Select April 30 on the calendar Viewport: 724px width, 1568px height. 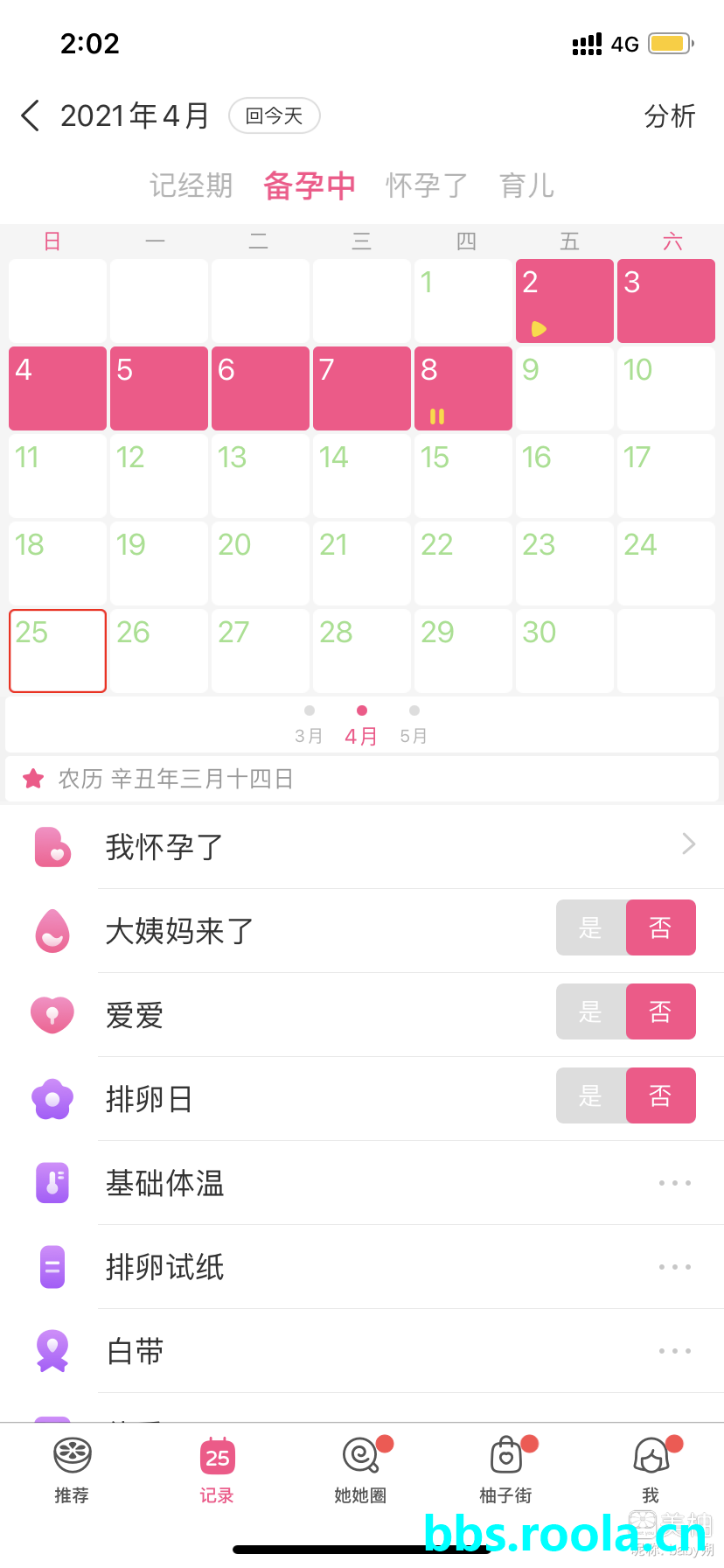pos(564,650)
